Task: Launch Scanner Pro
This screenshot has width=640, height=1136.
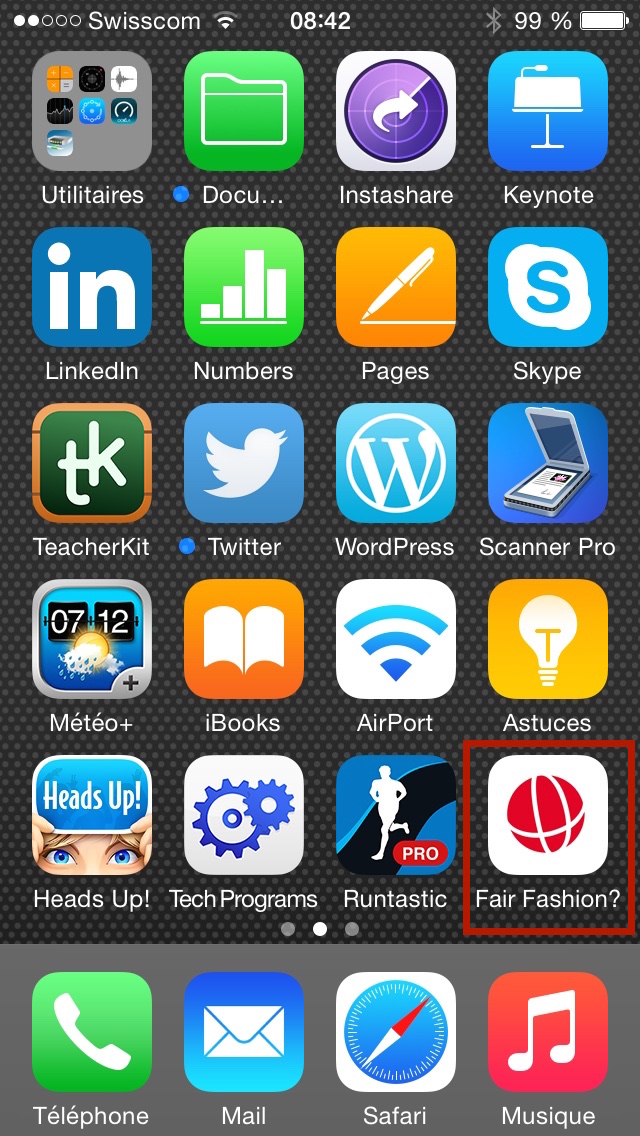Action: 548,463
